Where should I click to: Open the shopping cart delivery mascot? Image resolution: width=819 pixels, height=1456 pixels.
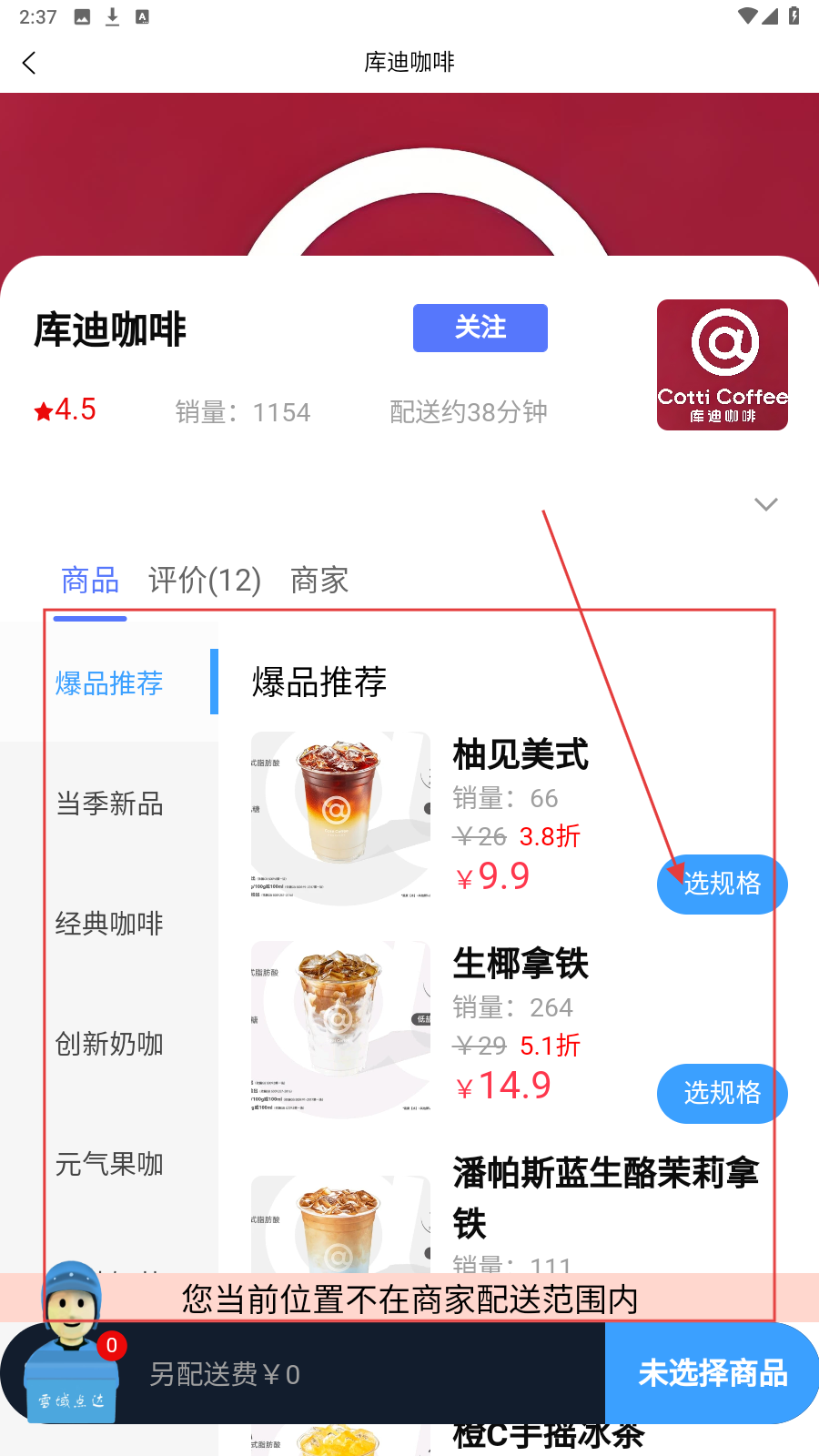click(x=71, y=1347)
